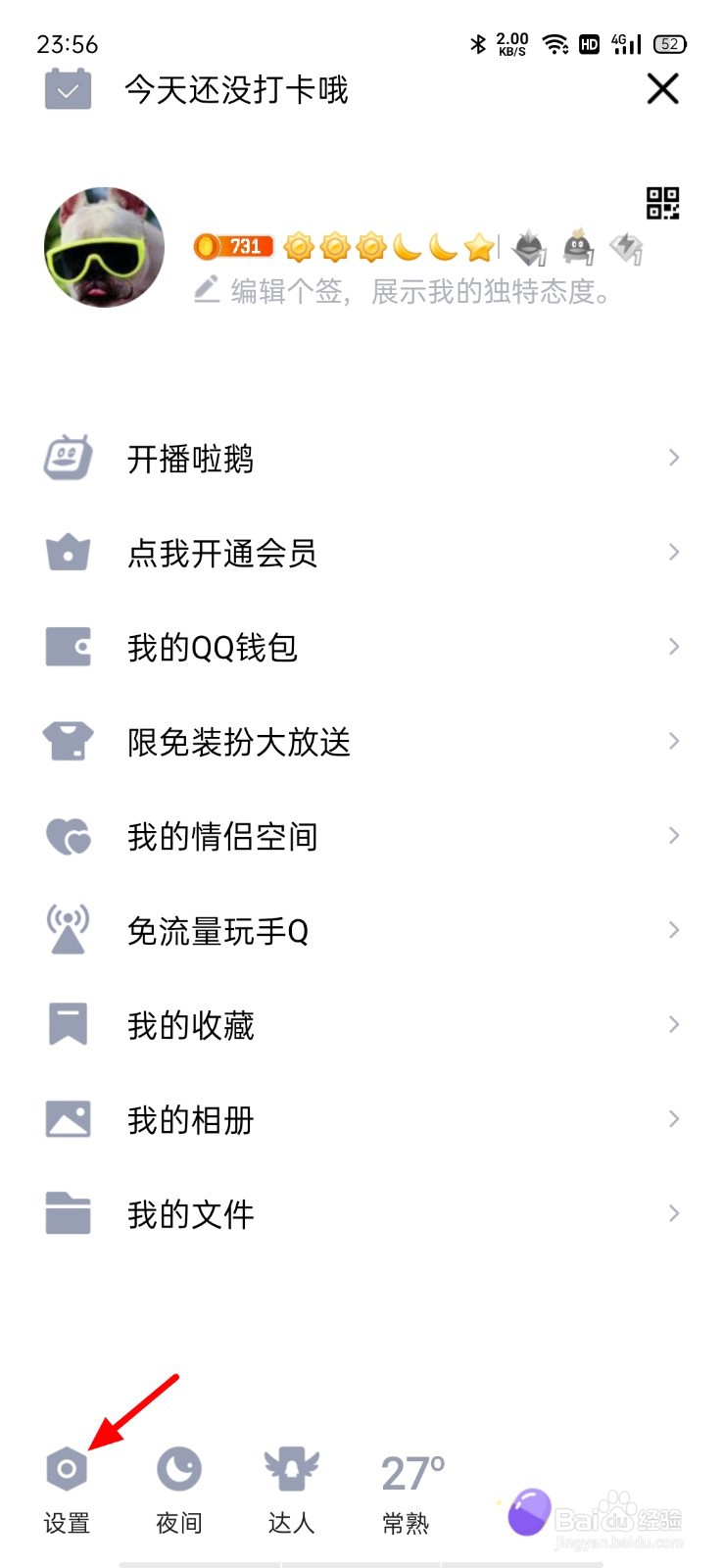
Task: Tap the first sun level badge
Action: coord(300,247)
